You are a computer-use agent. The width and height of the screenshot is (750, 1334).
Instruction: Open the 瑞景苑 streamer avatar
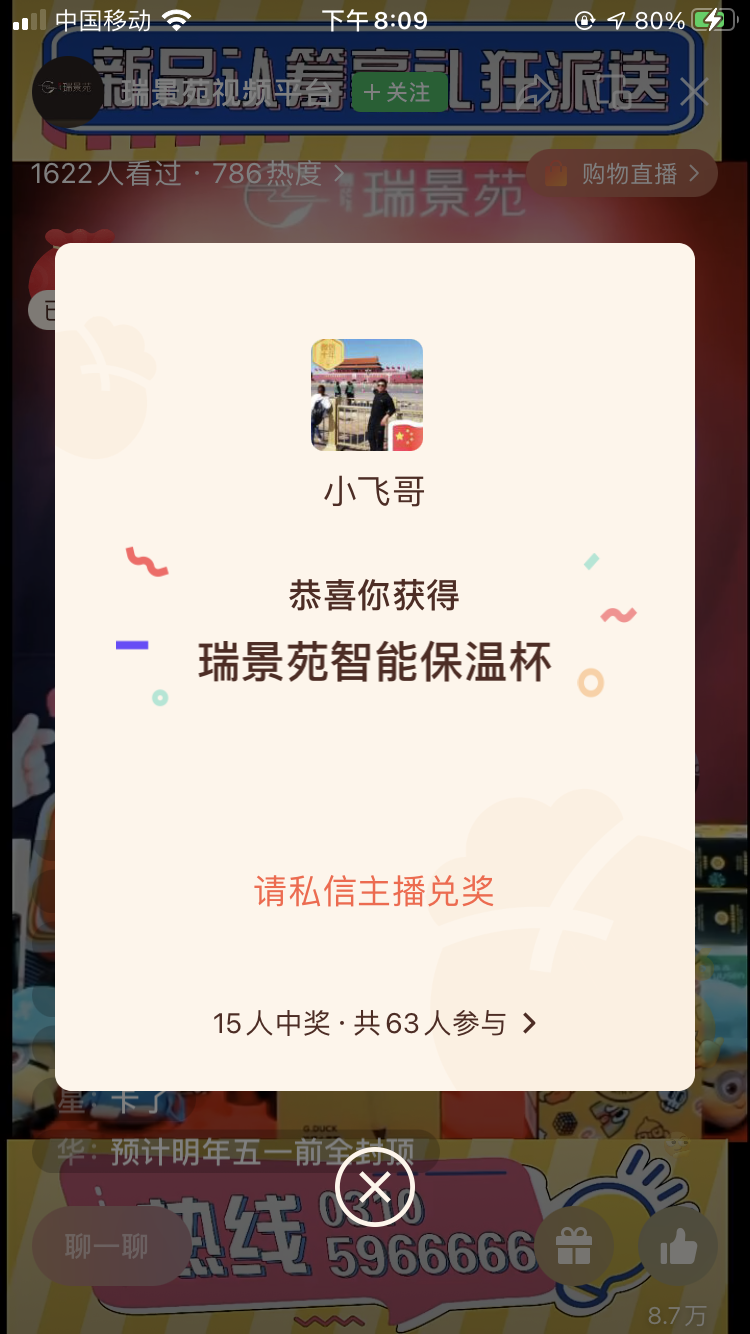[68, 91]
